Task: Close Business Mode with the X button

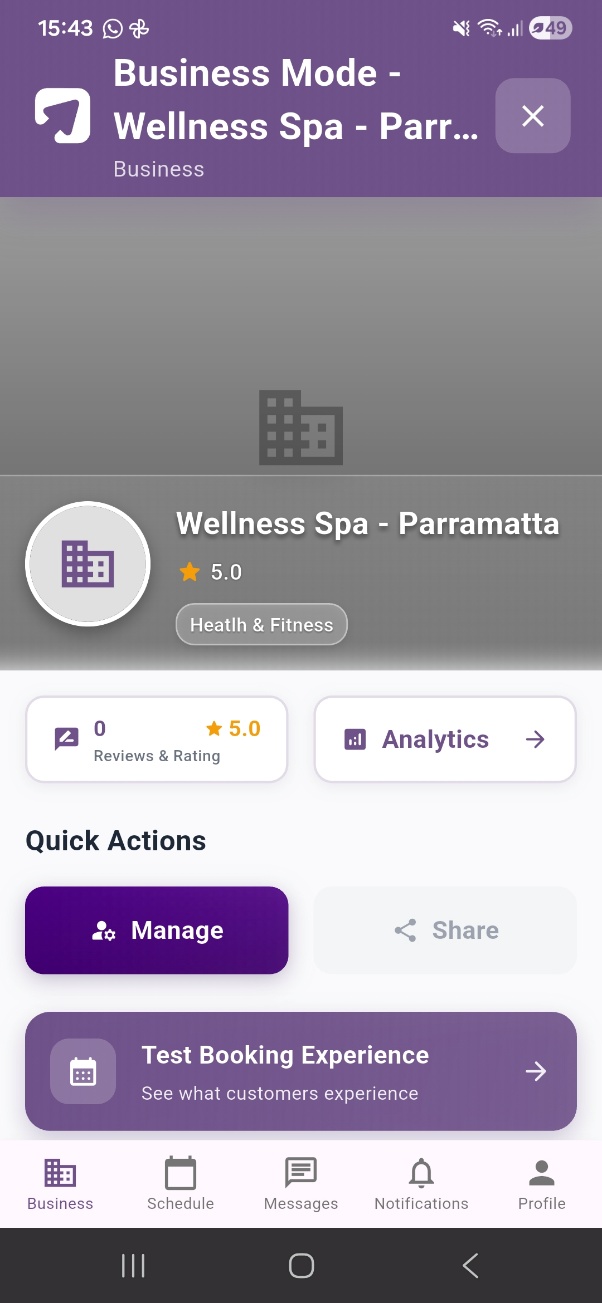Action: [533, 116]
